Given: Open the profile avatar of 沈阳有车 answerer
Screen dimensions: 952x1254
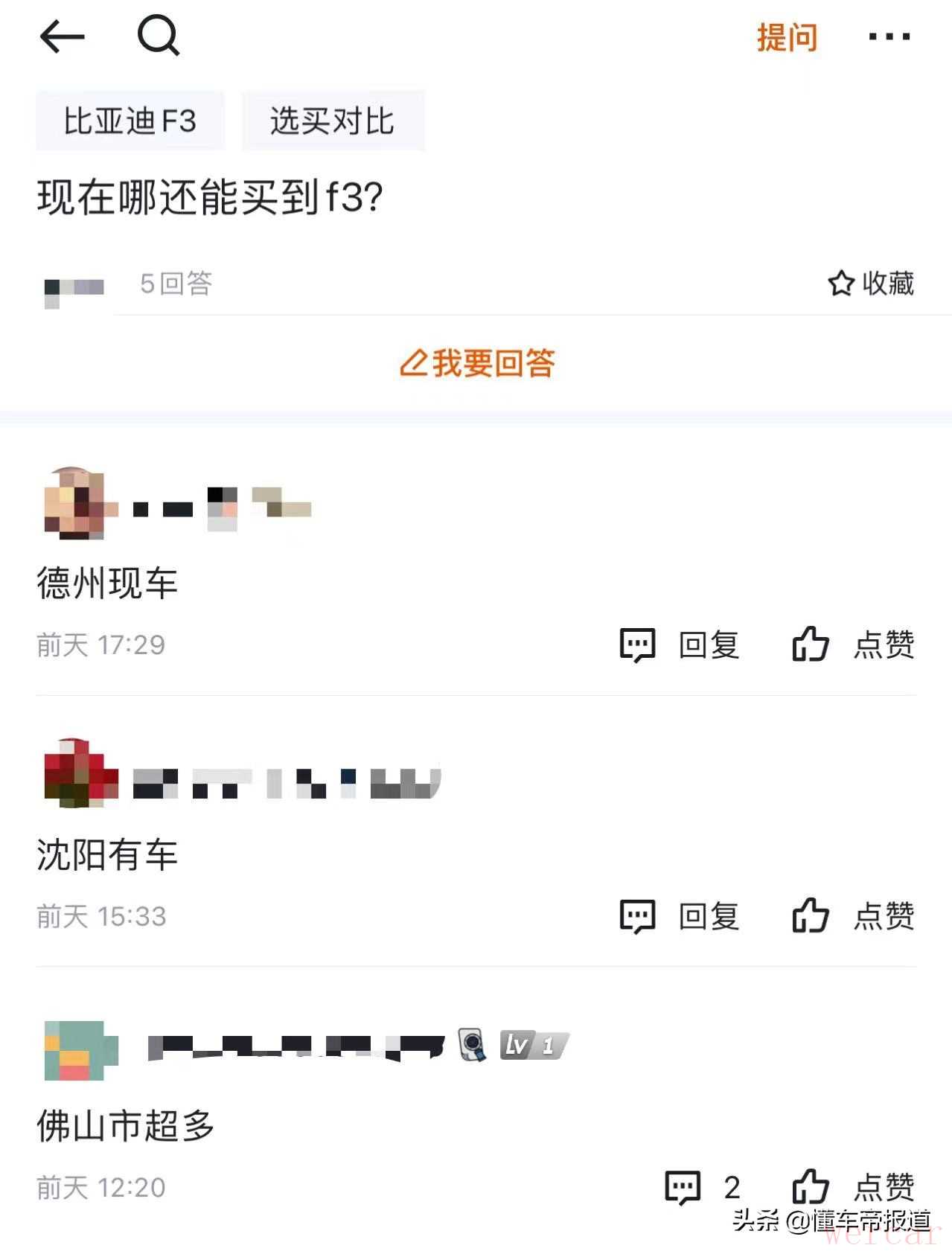Looking at the screenshot, I should click(80, 774).
